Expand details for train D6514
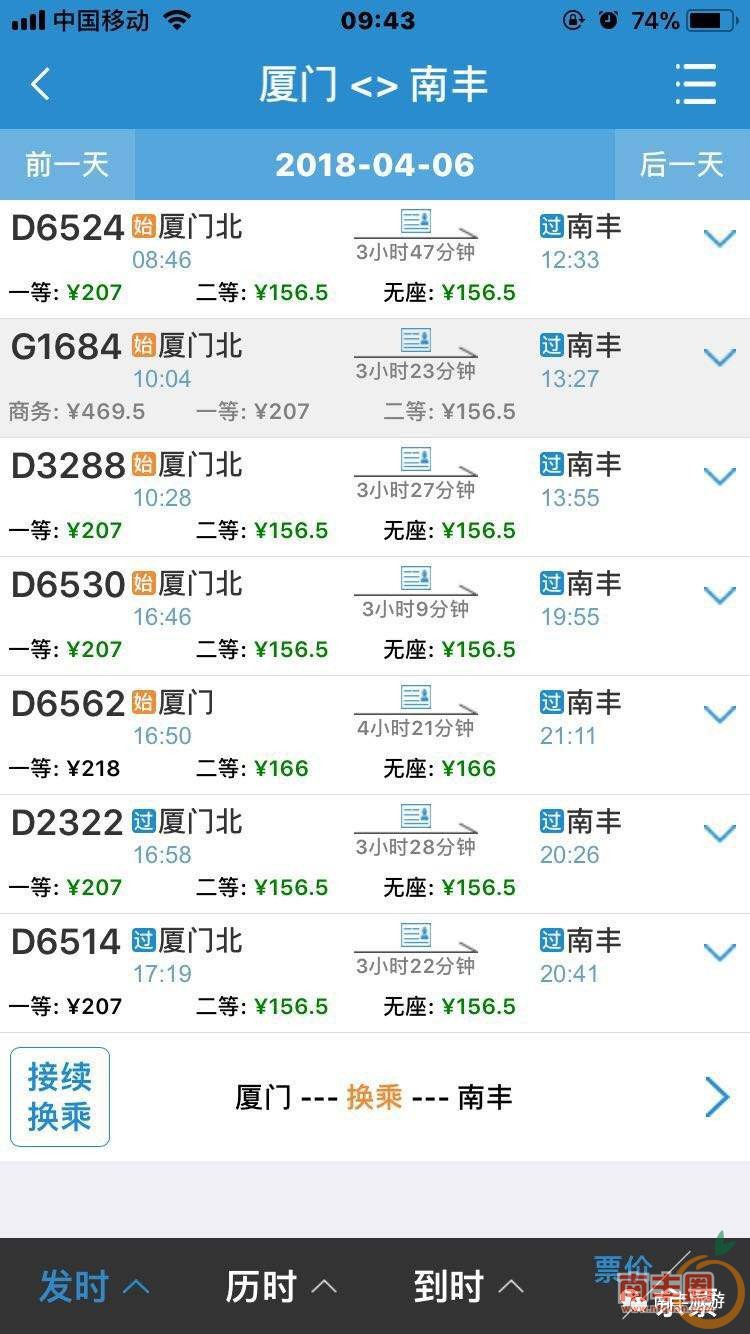The image size is (750, 1334). pos(719,953)
